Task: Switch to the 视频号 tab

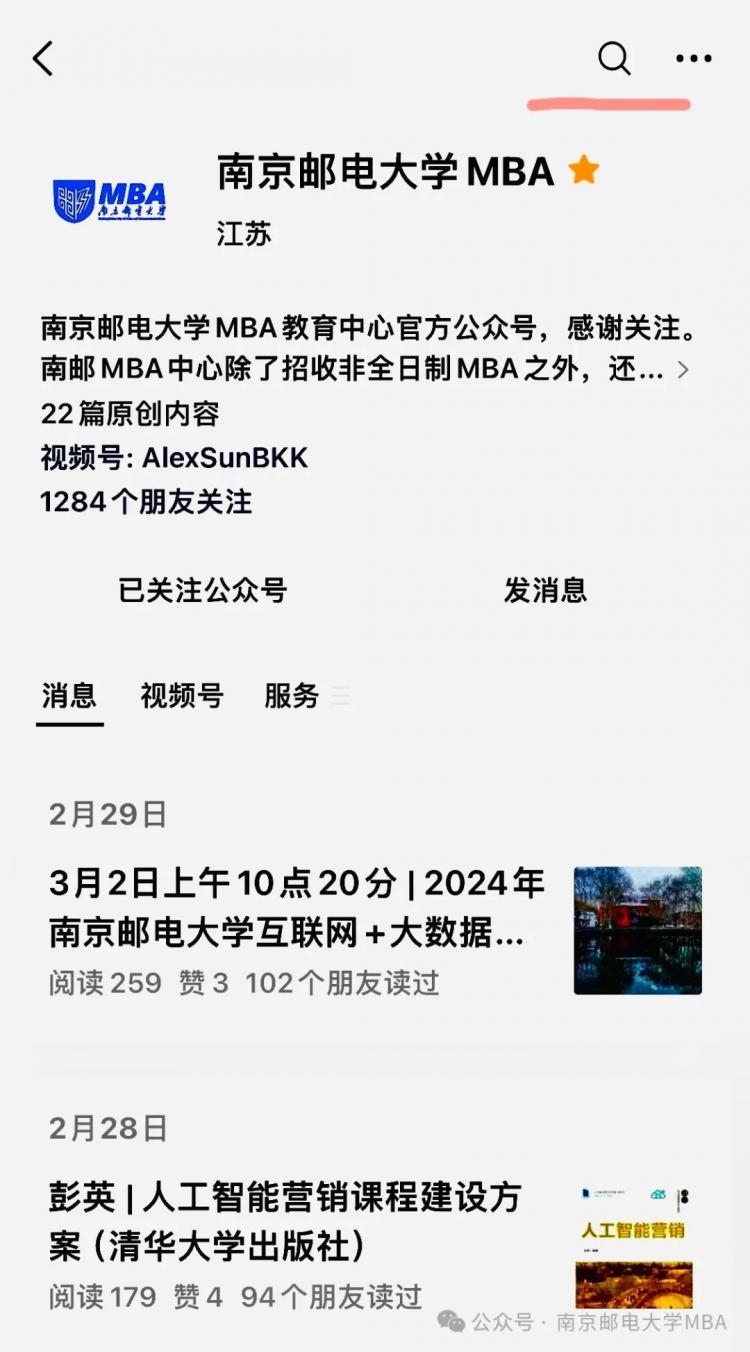Action: (181, 696)
